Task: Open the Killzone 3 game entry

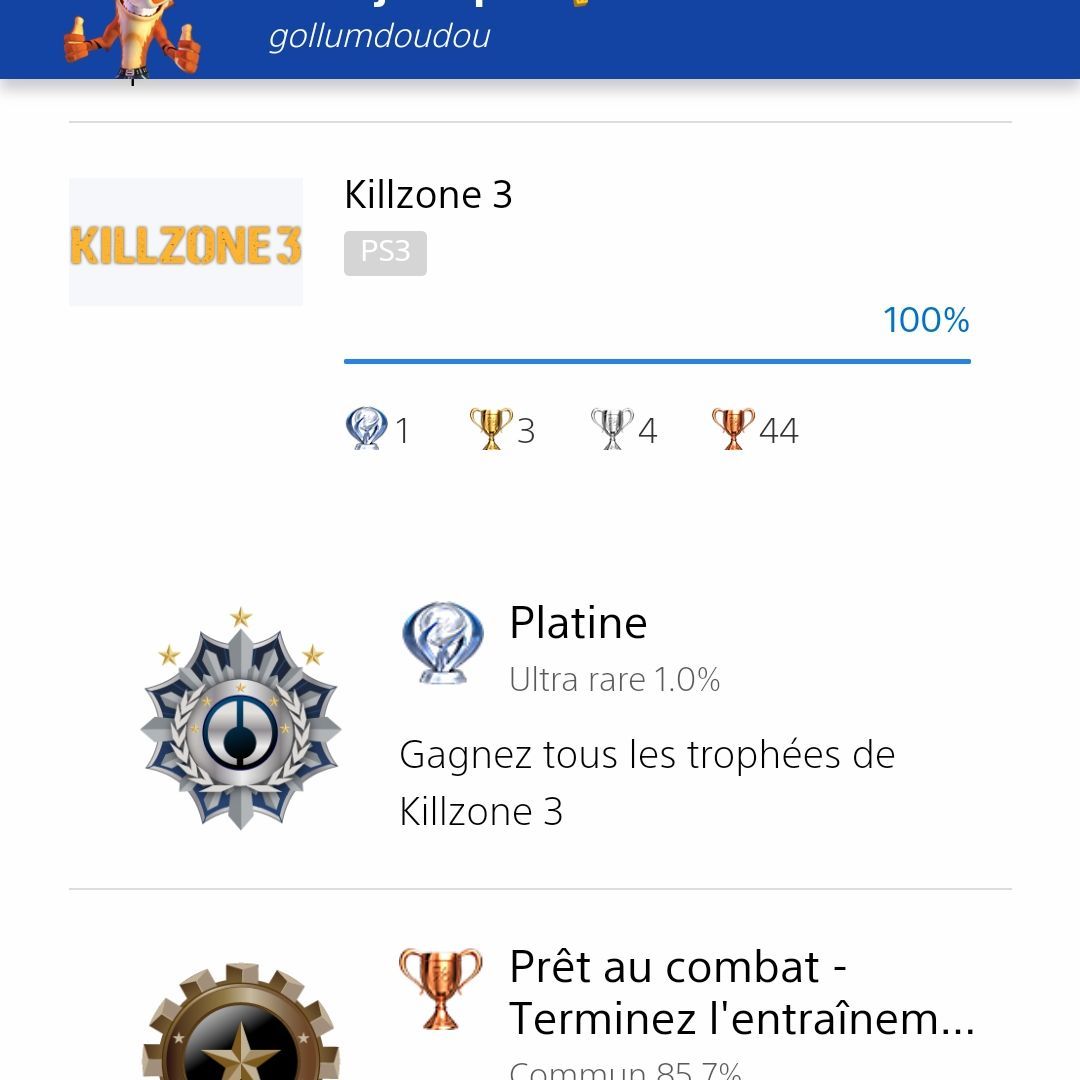Action: (428, 195)
